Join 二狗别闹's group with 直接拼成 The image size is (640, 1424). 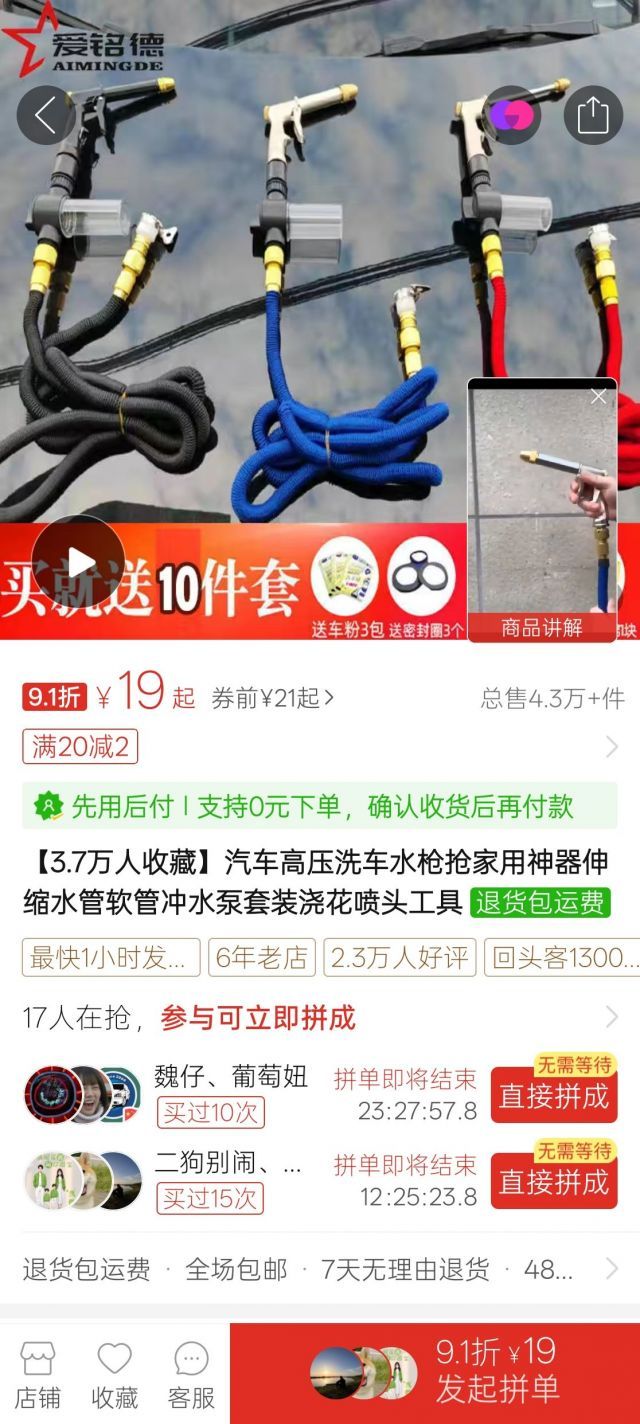tap(554, 1182)
